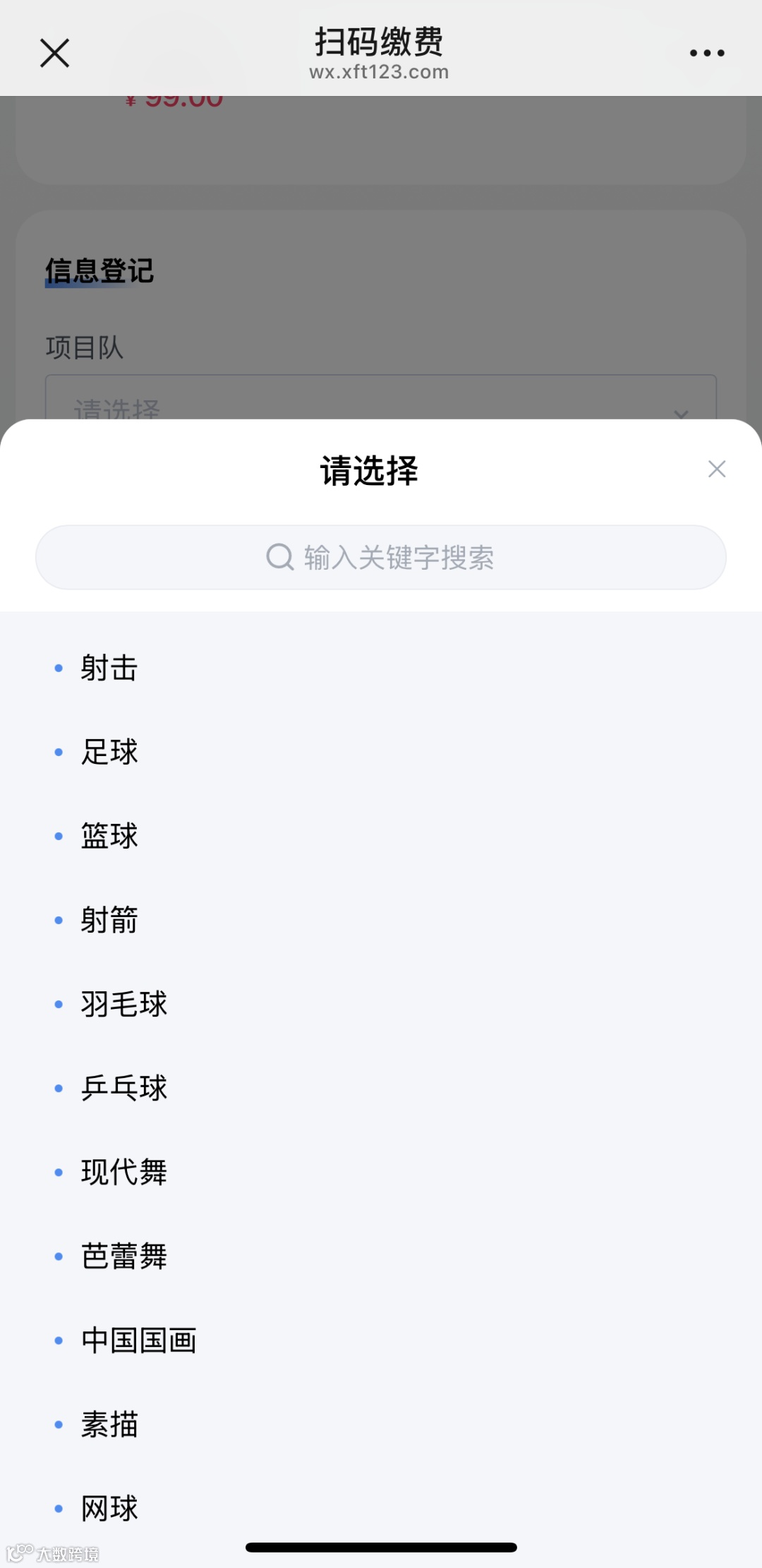Select the 中国国画 option

(x=138, y=1340)
